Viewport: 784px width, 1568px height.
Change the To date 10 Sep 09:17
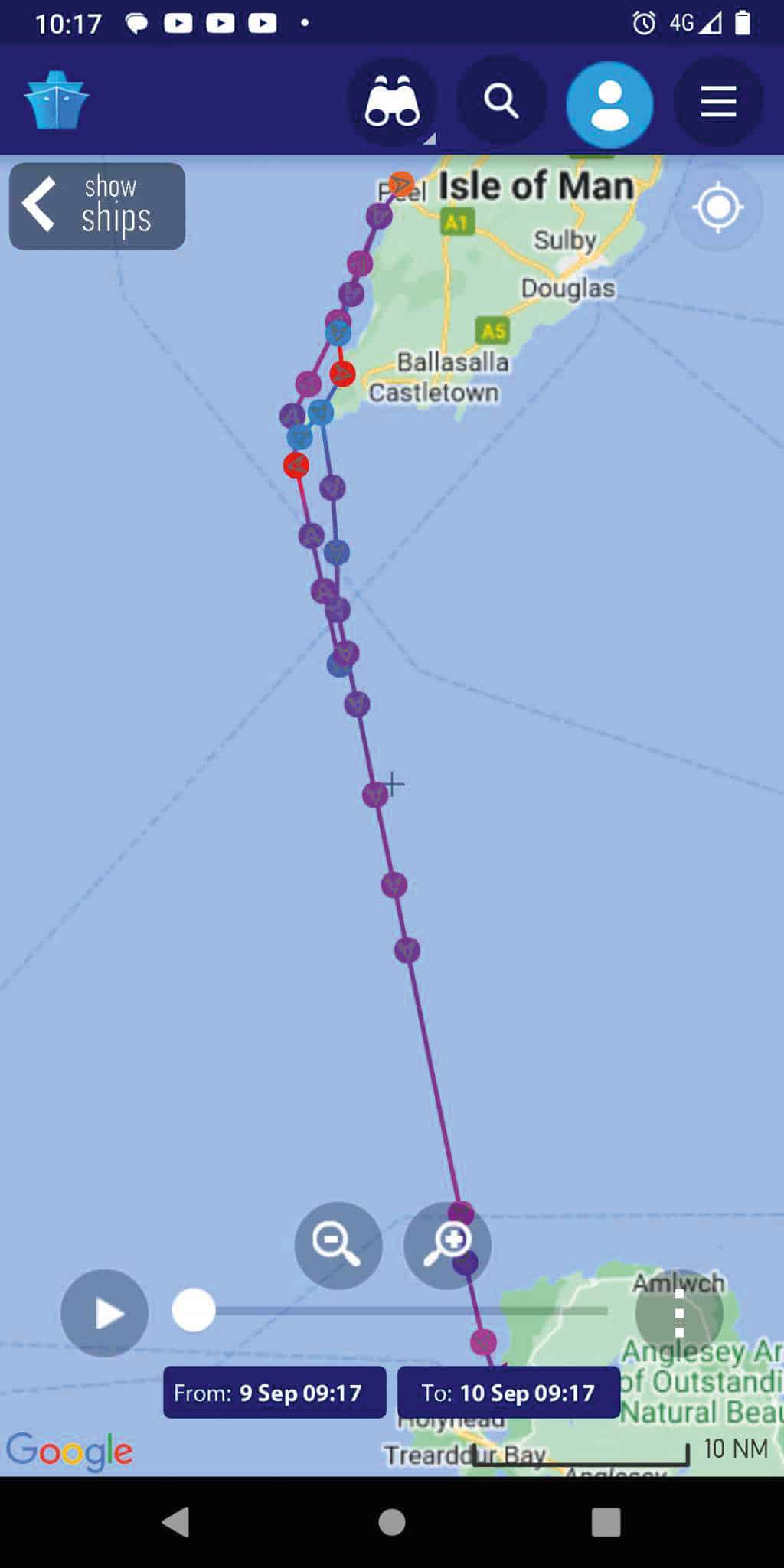[508, 1392]
